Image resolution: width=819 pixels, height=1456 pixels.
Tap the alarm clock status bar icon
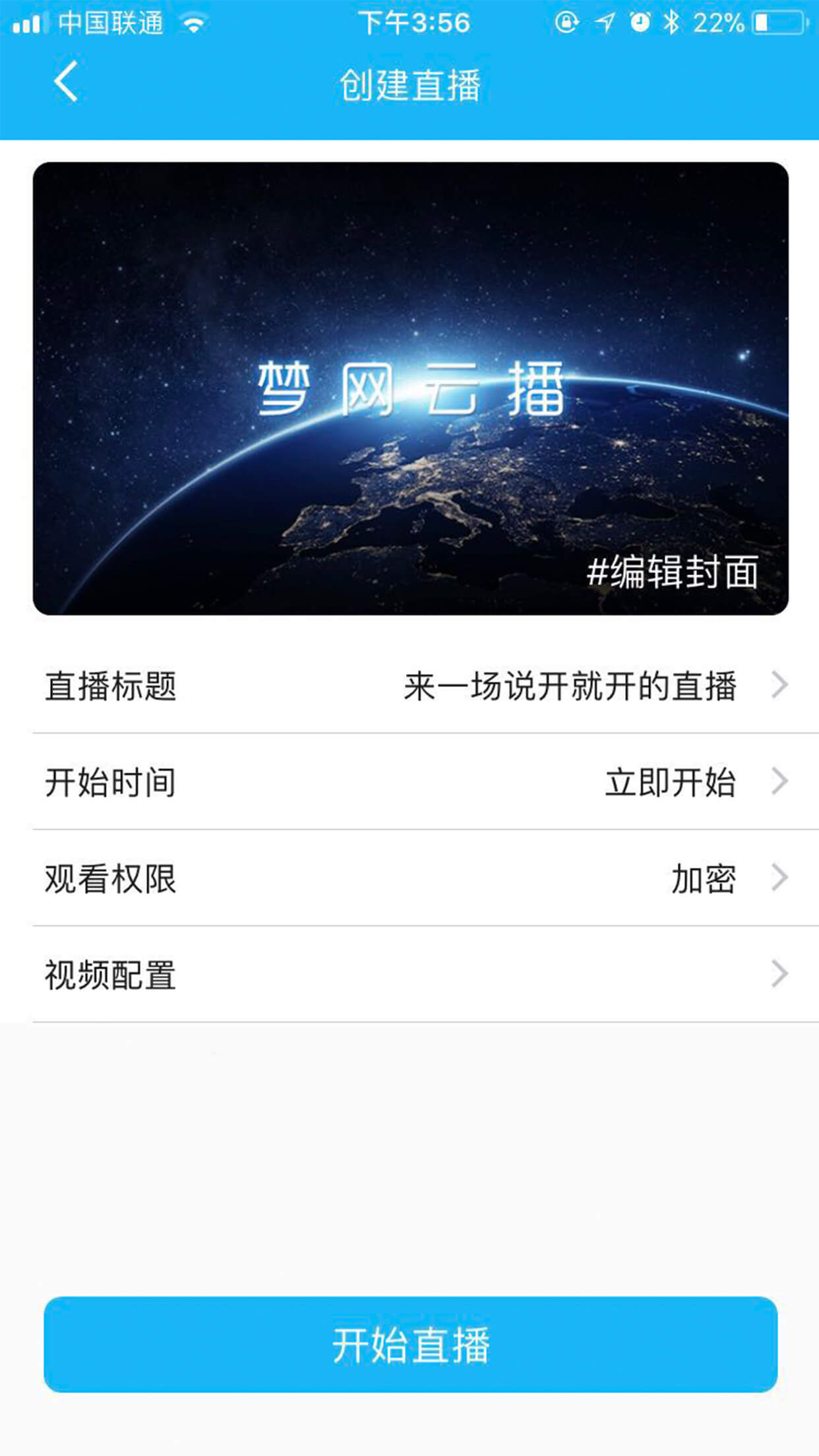pyautogui.click(x=641, y=22)
